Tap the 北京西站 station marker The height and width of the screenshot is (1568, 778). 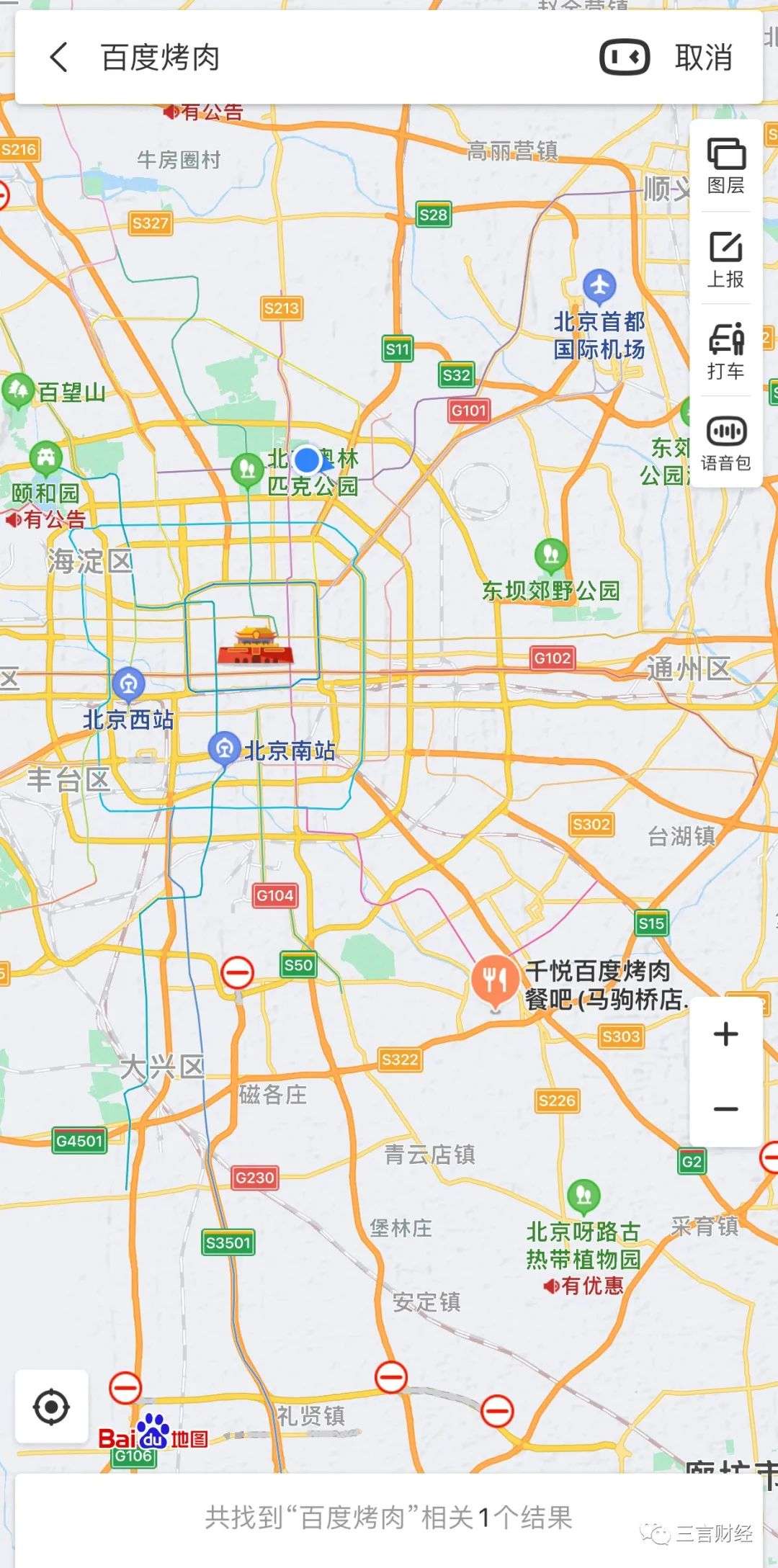click(129, 684)
